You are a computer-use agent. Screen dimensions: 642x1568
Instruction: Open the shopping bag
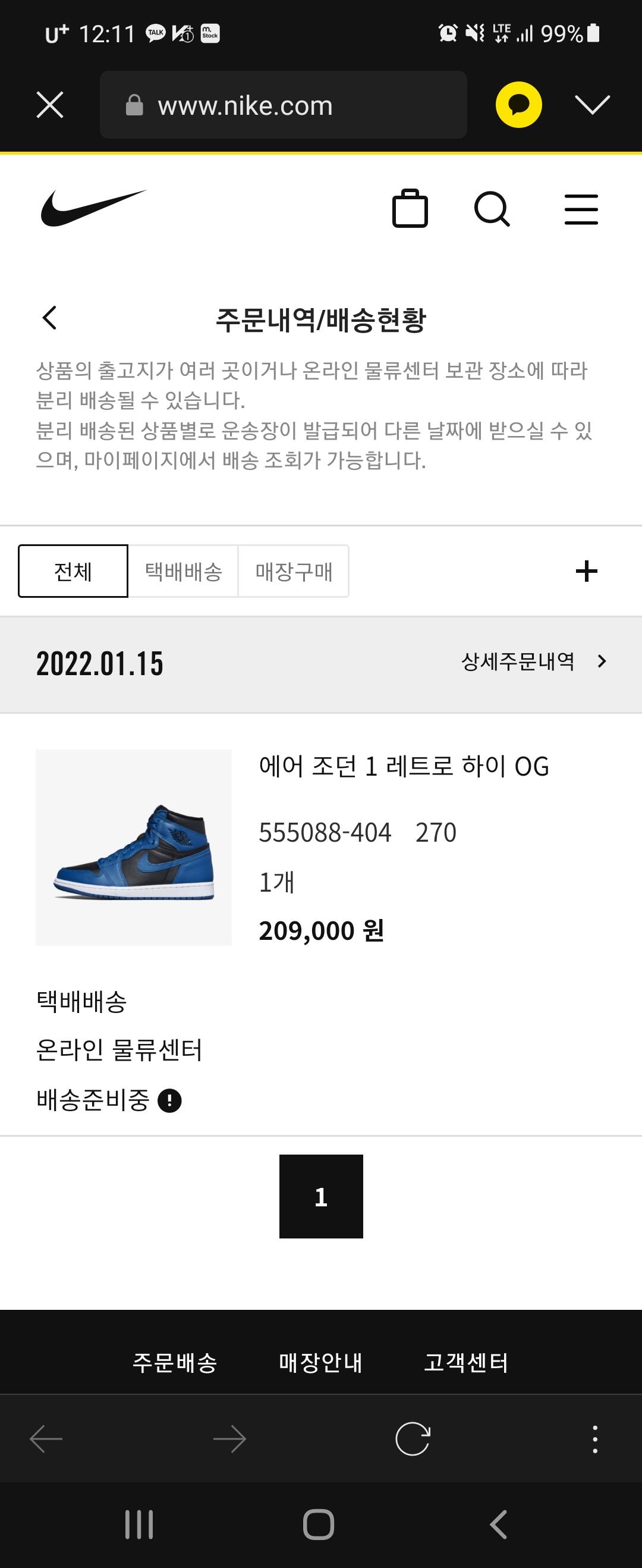[x=410, y=209]
